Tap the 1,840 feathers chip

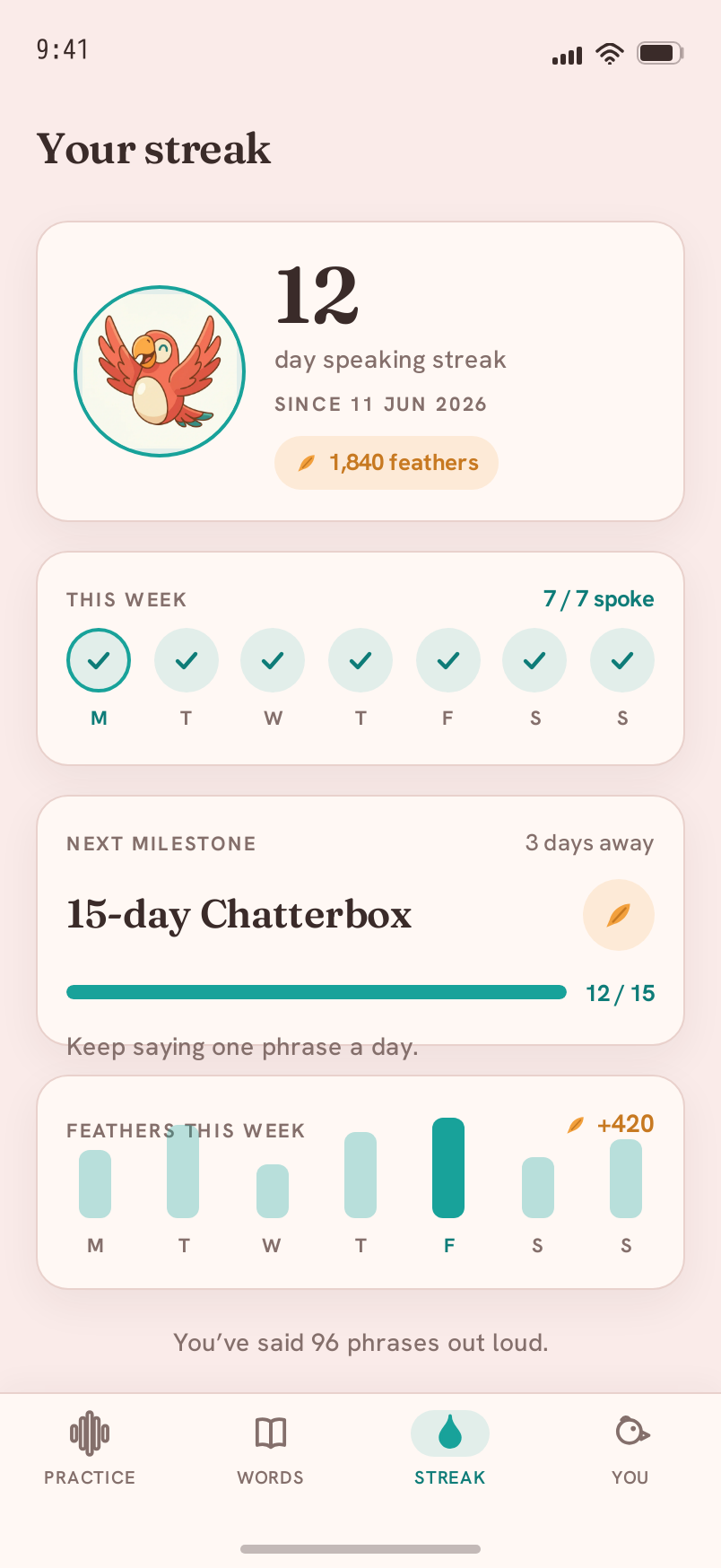[x=387, y=463]
